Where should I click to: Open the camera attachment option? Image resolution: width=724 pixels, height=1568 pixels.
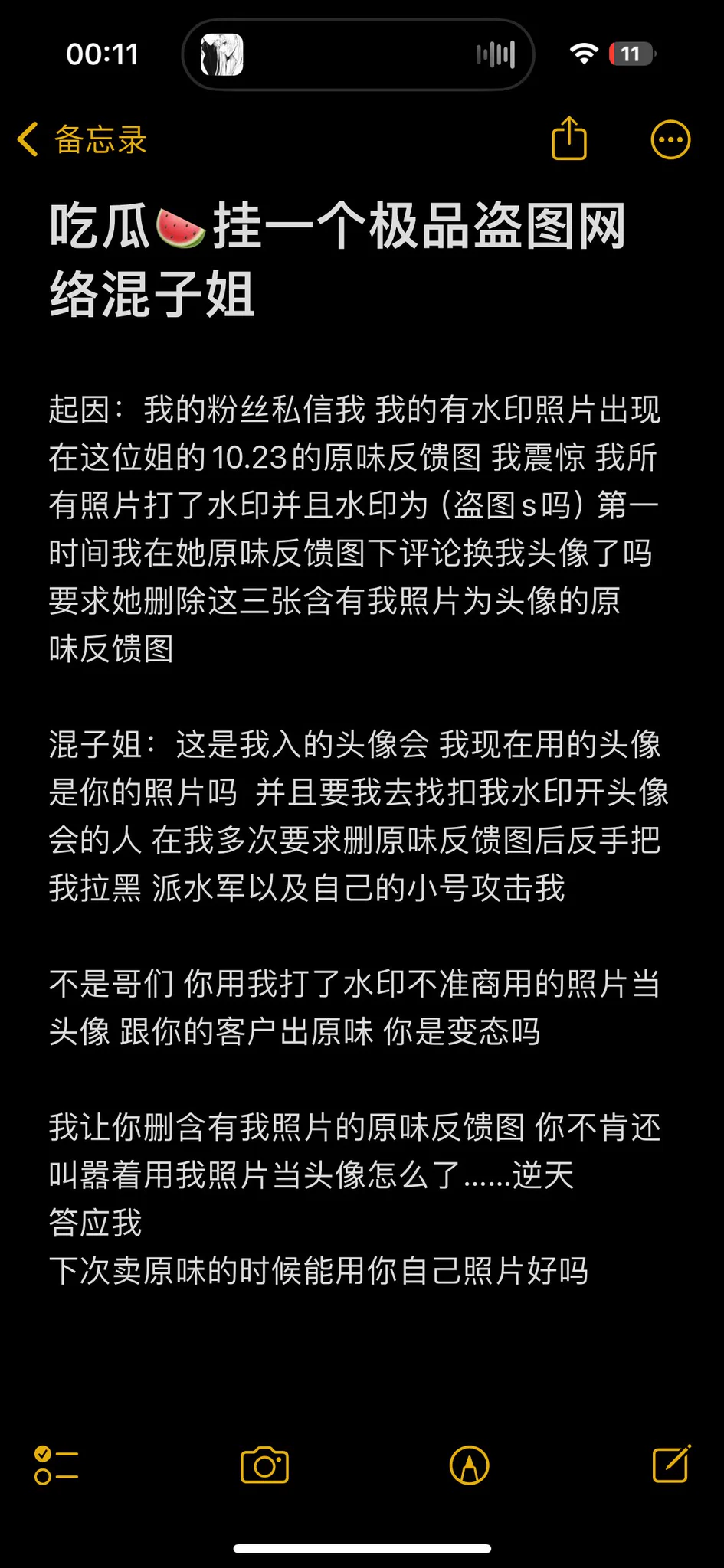point(264,1465)
